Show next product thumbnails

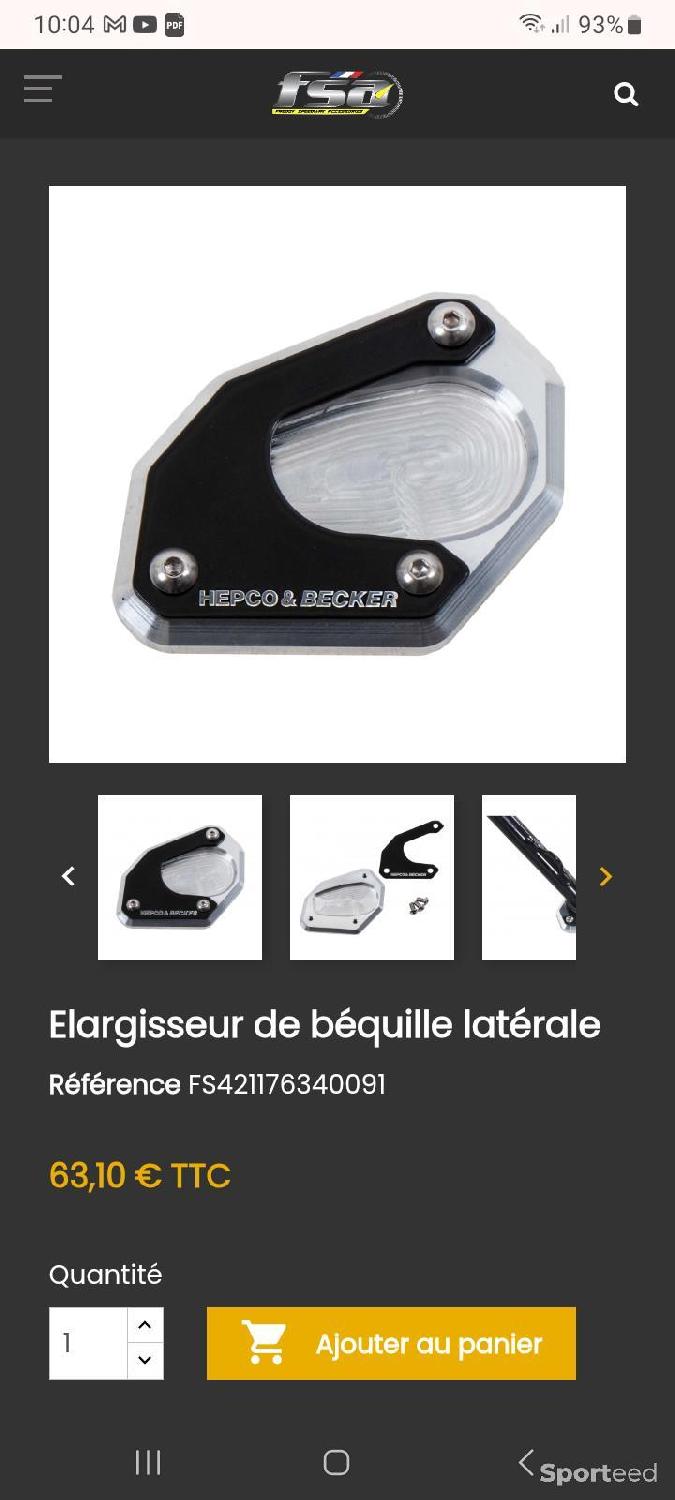coord(605,877)
